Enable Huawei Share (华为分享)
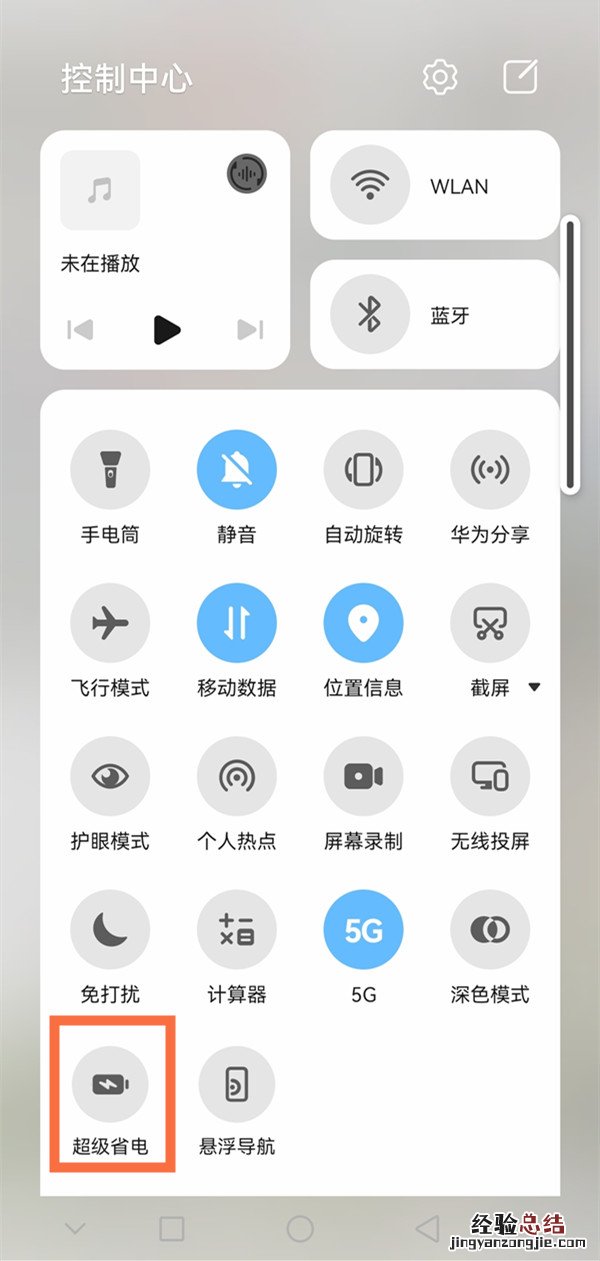The image size is (600, 1261). [490, 469]
